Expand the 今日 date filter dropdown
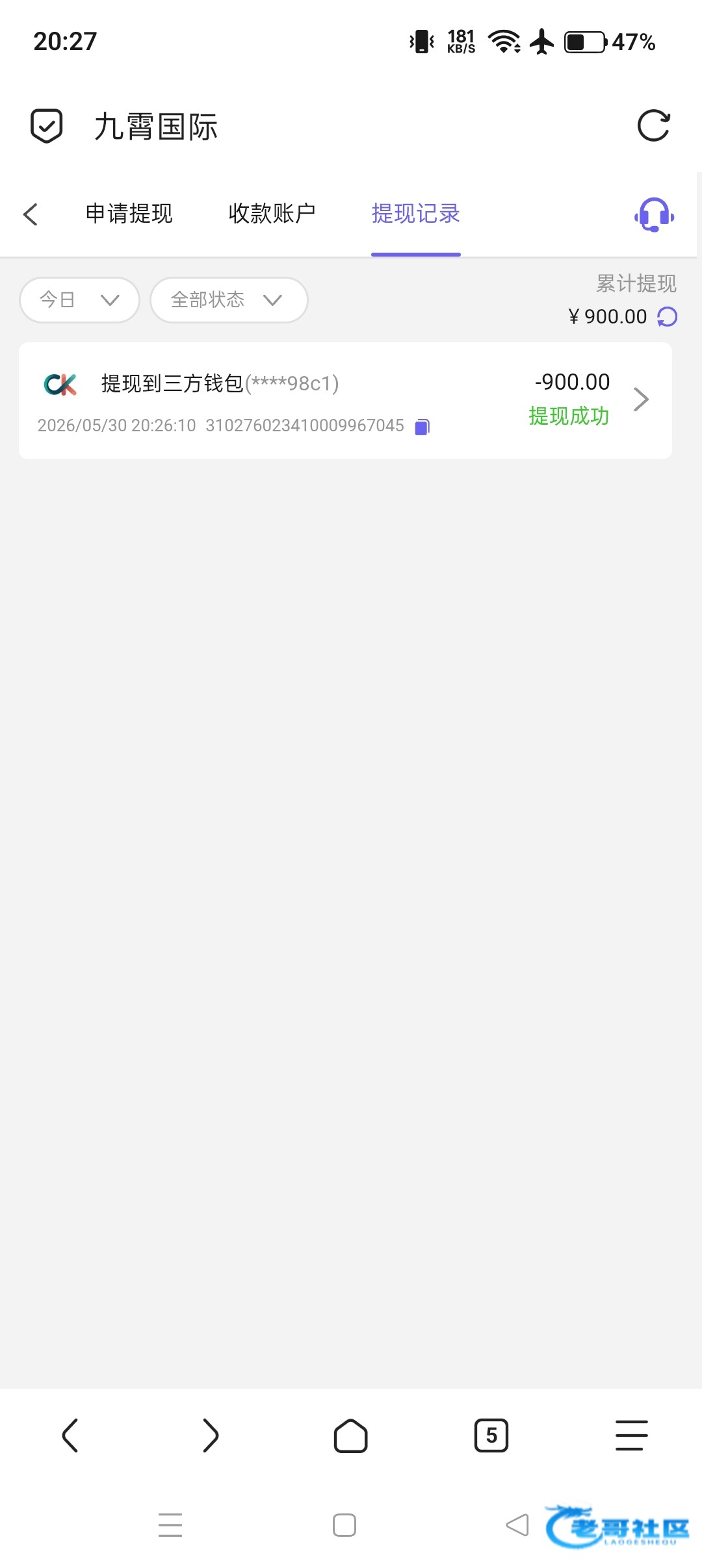This screenshot has height=1568, width=702. 80,299
